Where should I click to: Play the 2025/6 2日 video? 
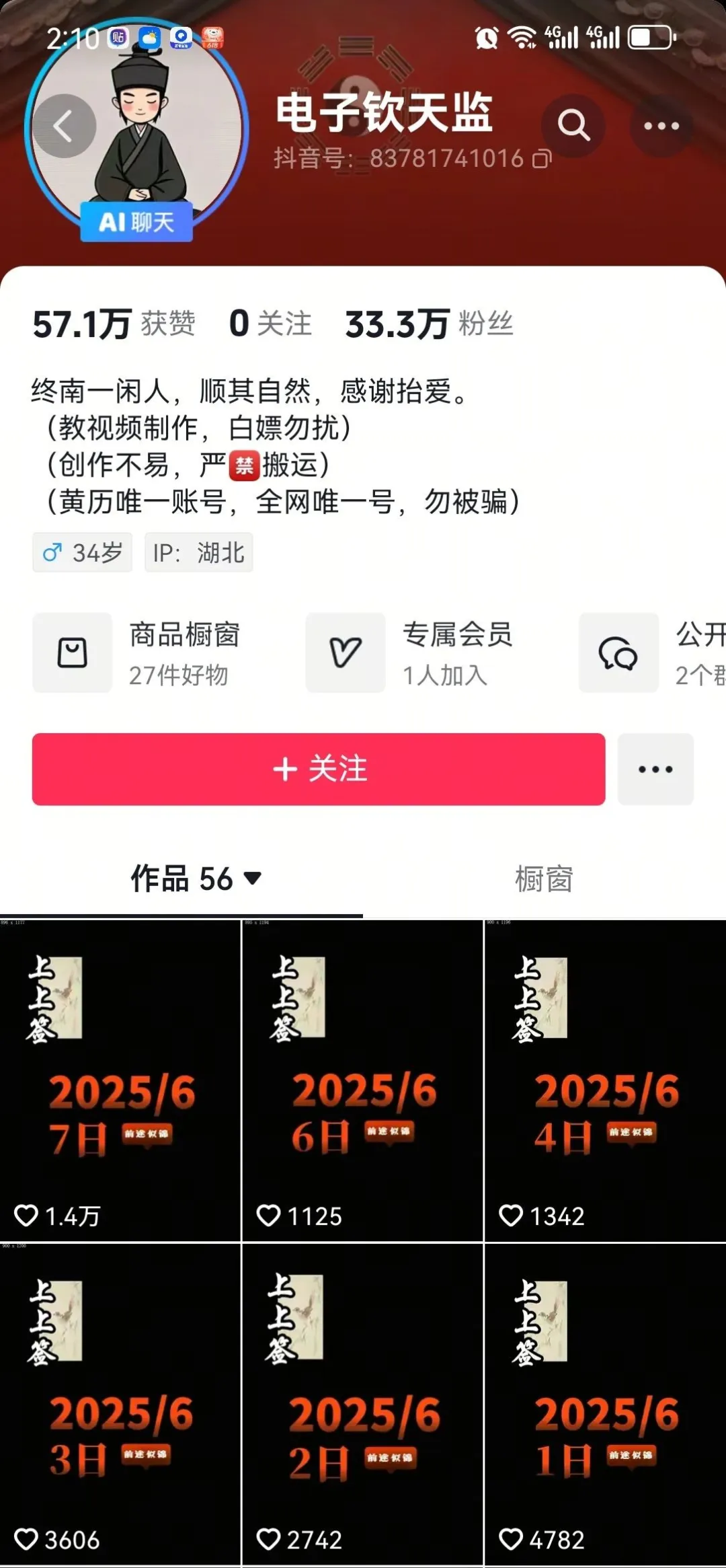[362, 1404]
